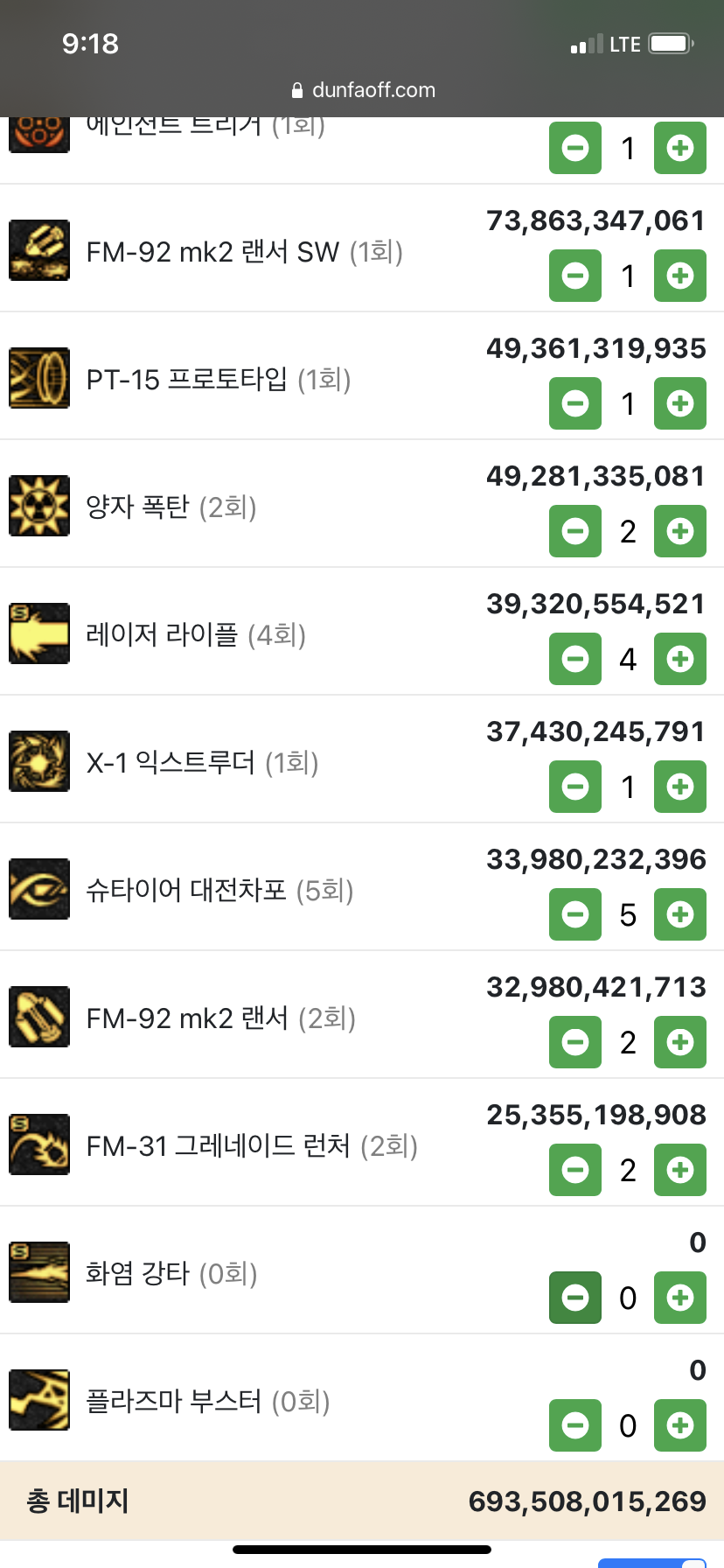Decrease FM-92 mk2 랜서 (2회) count
The width and height of the screenshot is (724, 1568).
pyautogui.click(x=575, y=1042)
